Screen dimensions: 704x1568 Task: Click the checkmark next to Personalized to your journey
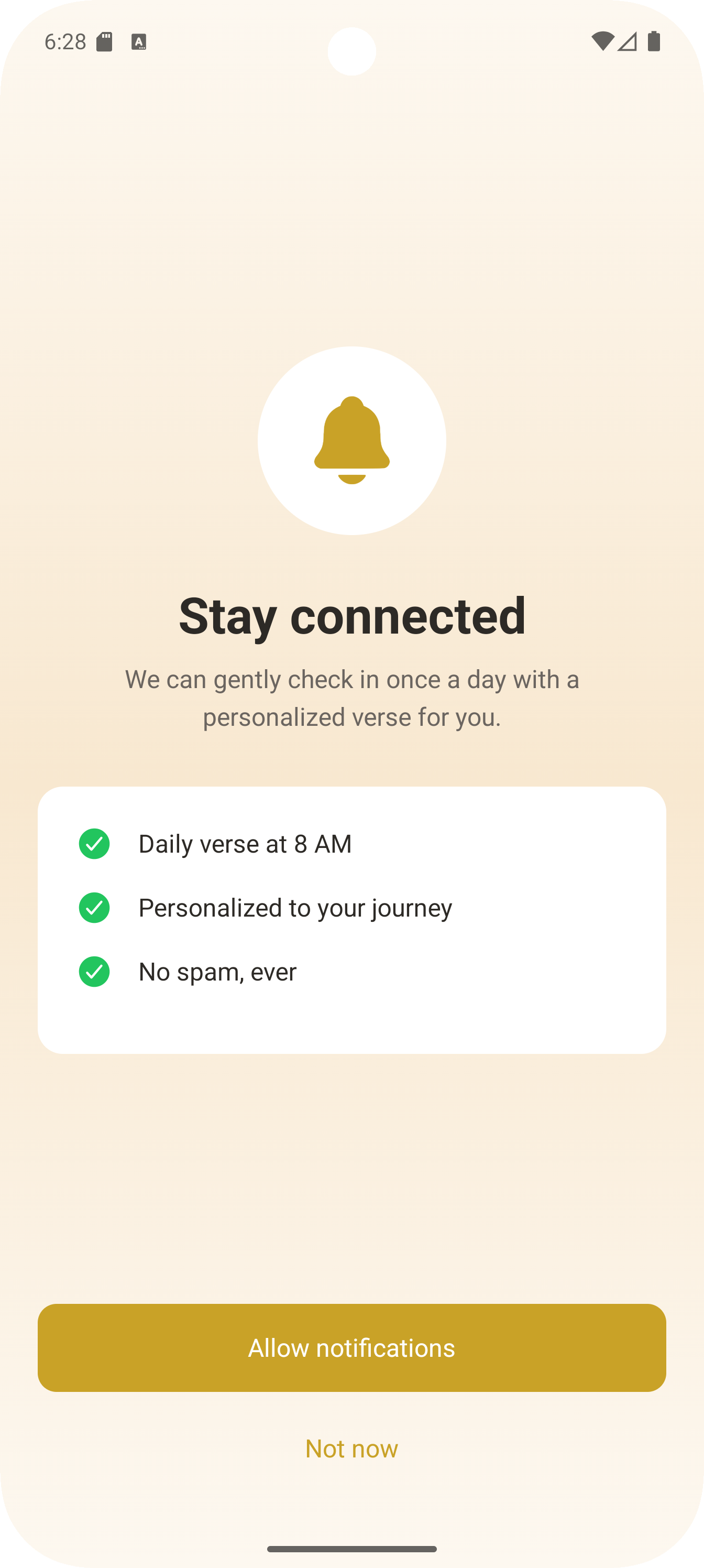tap(94, 908)
